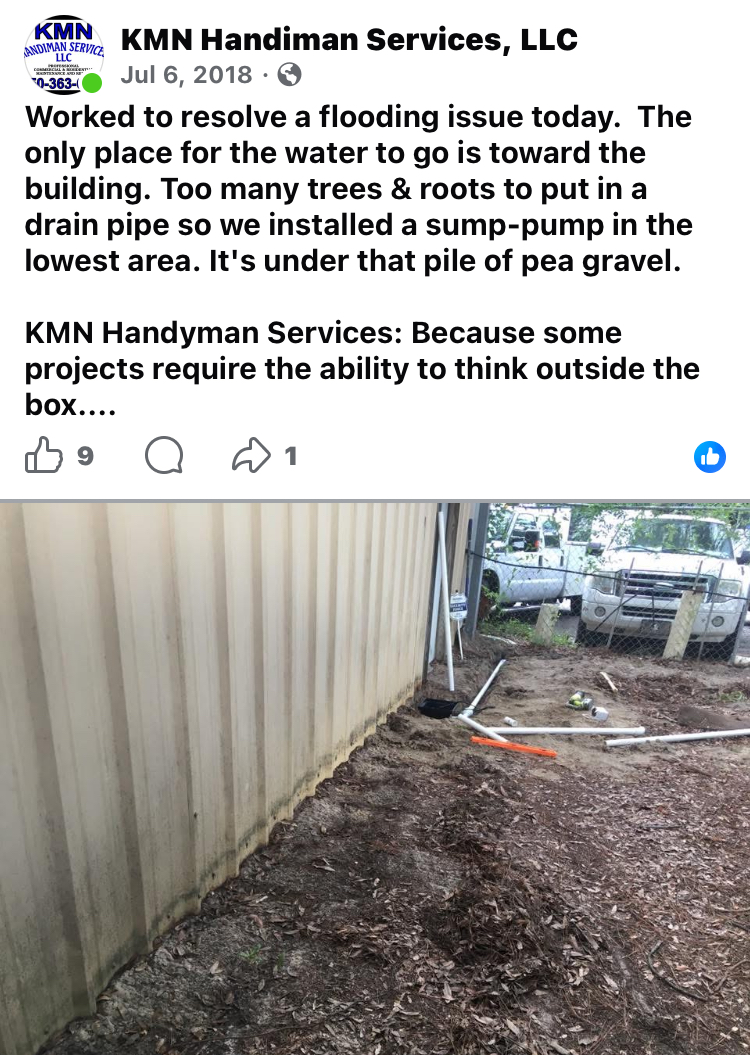Share the sump-pump post
Image resolution: width=750 pixels, height=1055 pixels.
pyautogui.click(x=250, y=457)
